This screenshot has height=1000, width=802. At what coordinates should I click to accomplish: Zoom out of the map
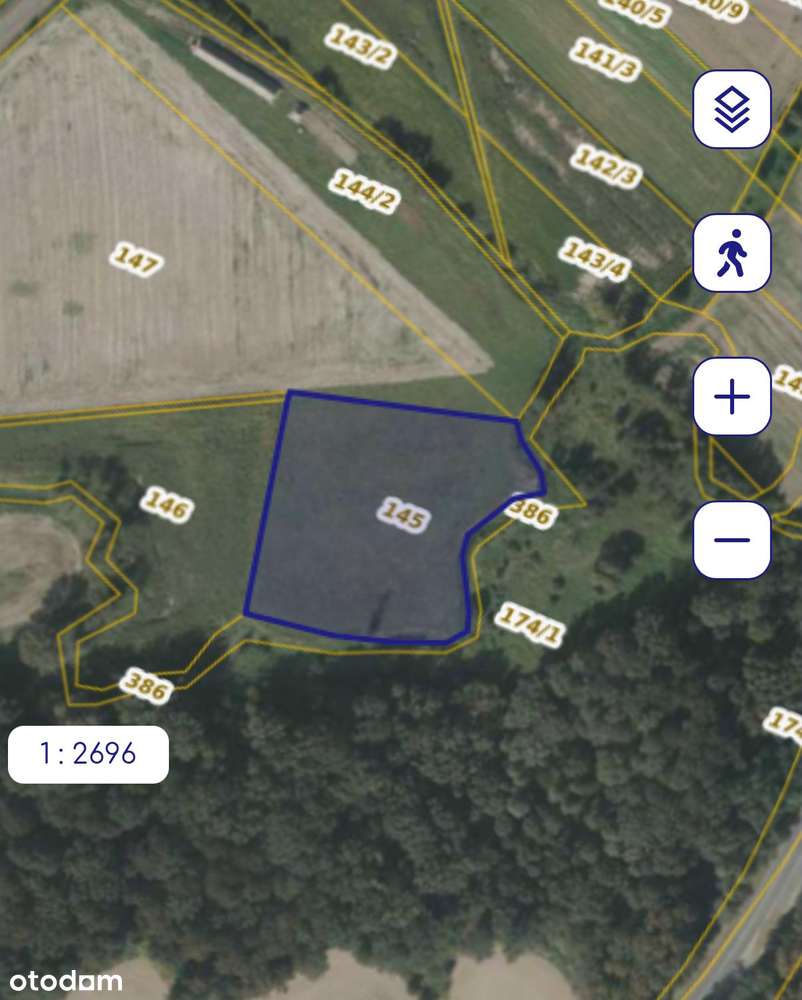click(x=732, y=540)
